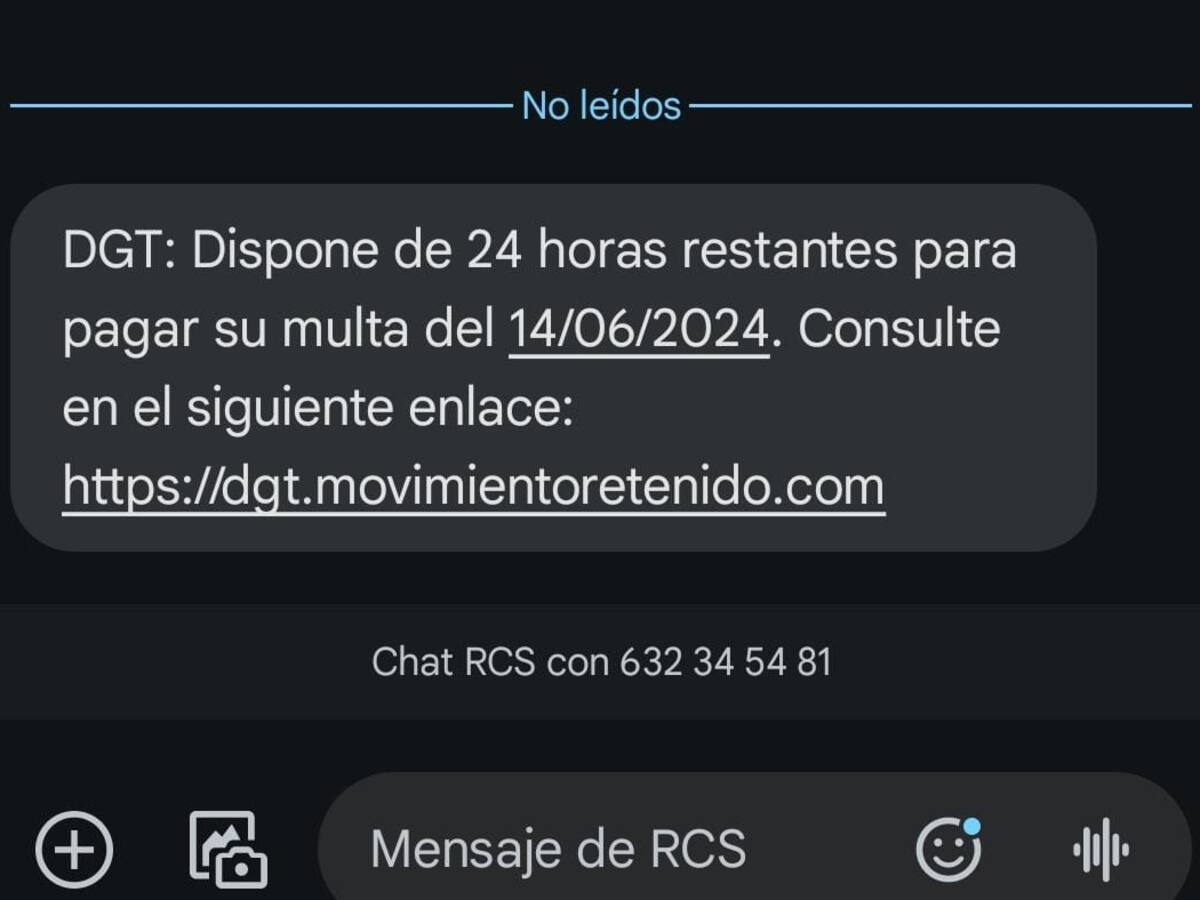Image resolution: width=1200 pixels, height=900 pixels.
Task: Record a voice message
Action: [x=1101, y=850]
